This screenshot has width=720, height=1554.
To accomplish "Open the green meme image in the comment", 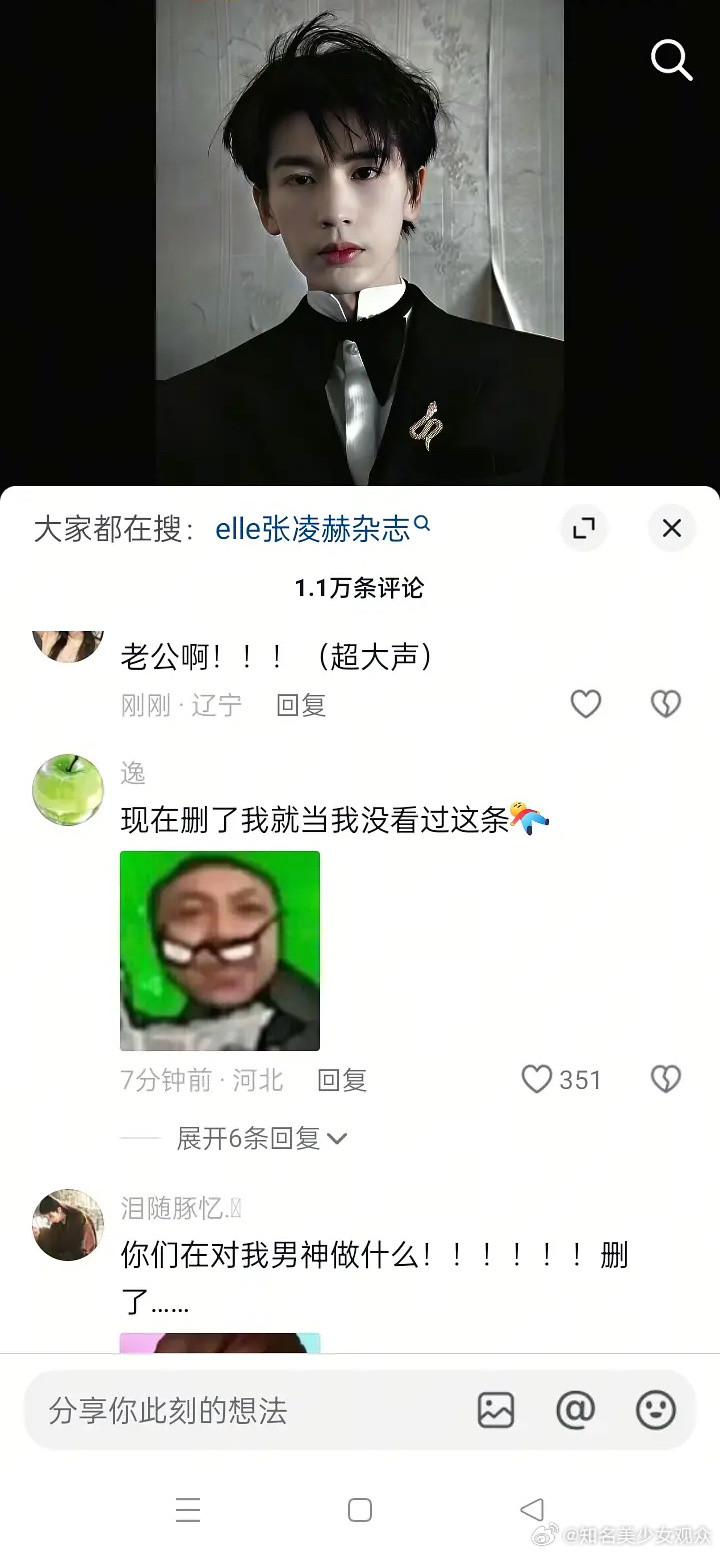I will [x=220, y=951].
